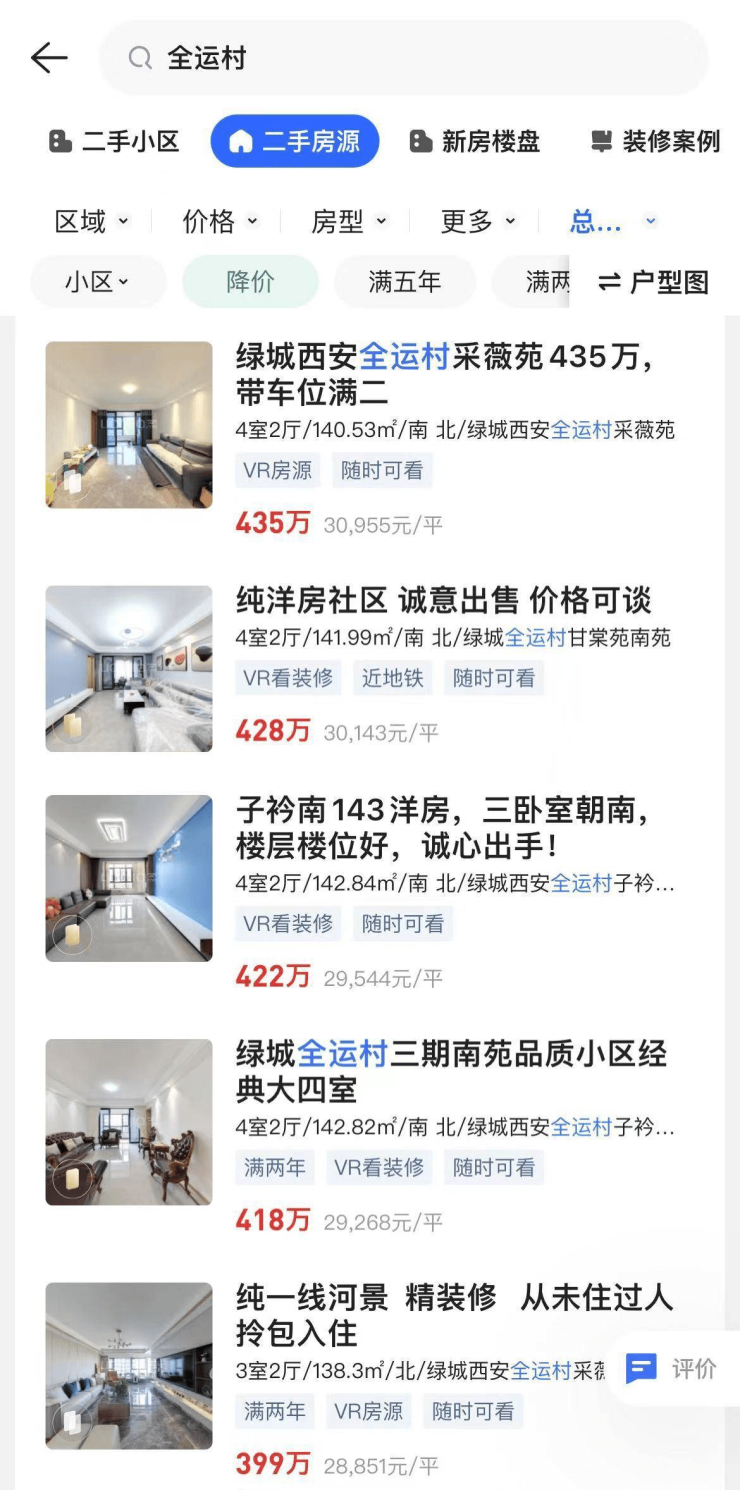Select the 二手房源 tab

pyautogui.click(x=295, y=142)
